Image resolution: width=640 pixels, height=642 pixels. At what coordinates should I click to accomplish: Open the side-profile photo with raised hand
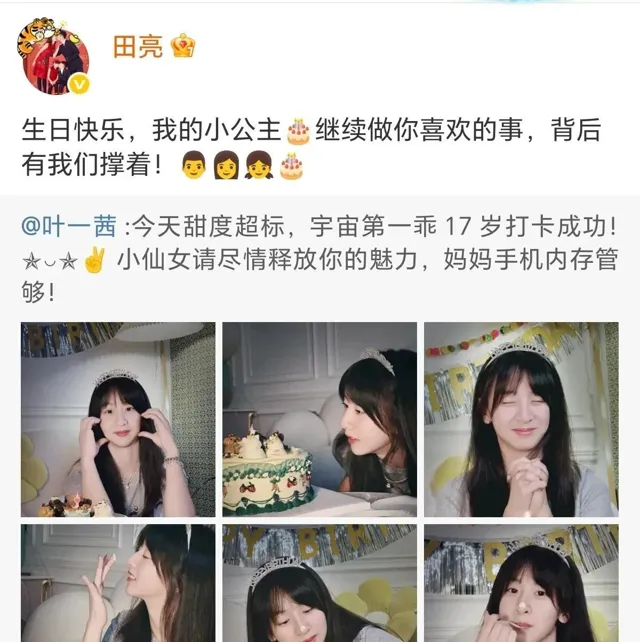pyautogui.click(x=118, y=584)
